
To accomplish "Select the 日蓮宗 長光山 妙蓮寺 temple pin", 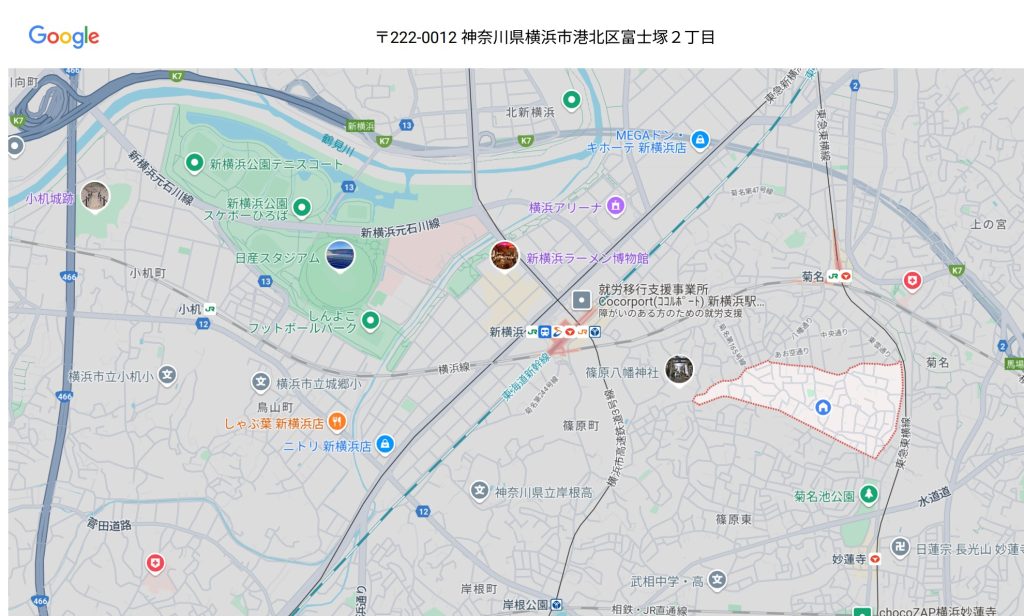I will coord(899,547).
